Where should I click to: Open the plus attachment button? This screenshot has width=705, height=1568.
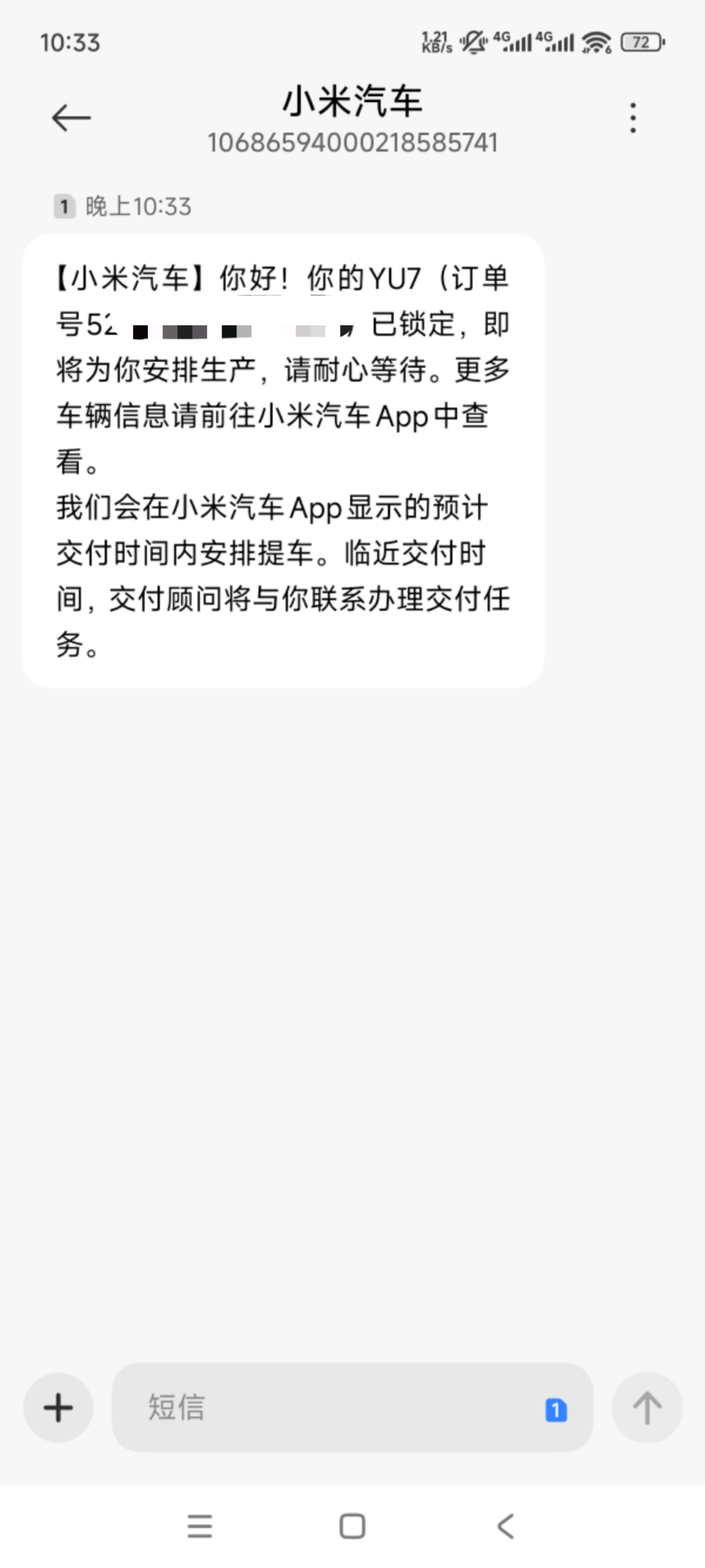(x=58, y=1407)
